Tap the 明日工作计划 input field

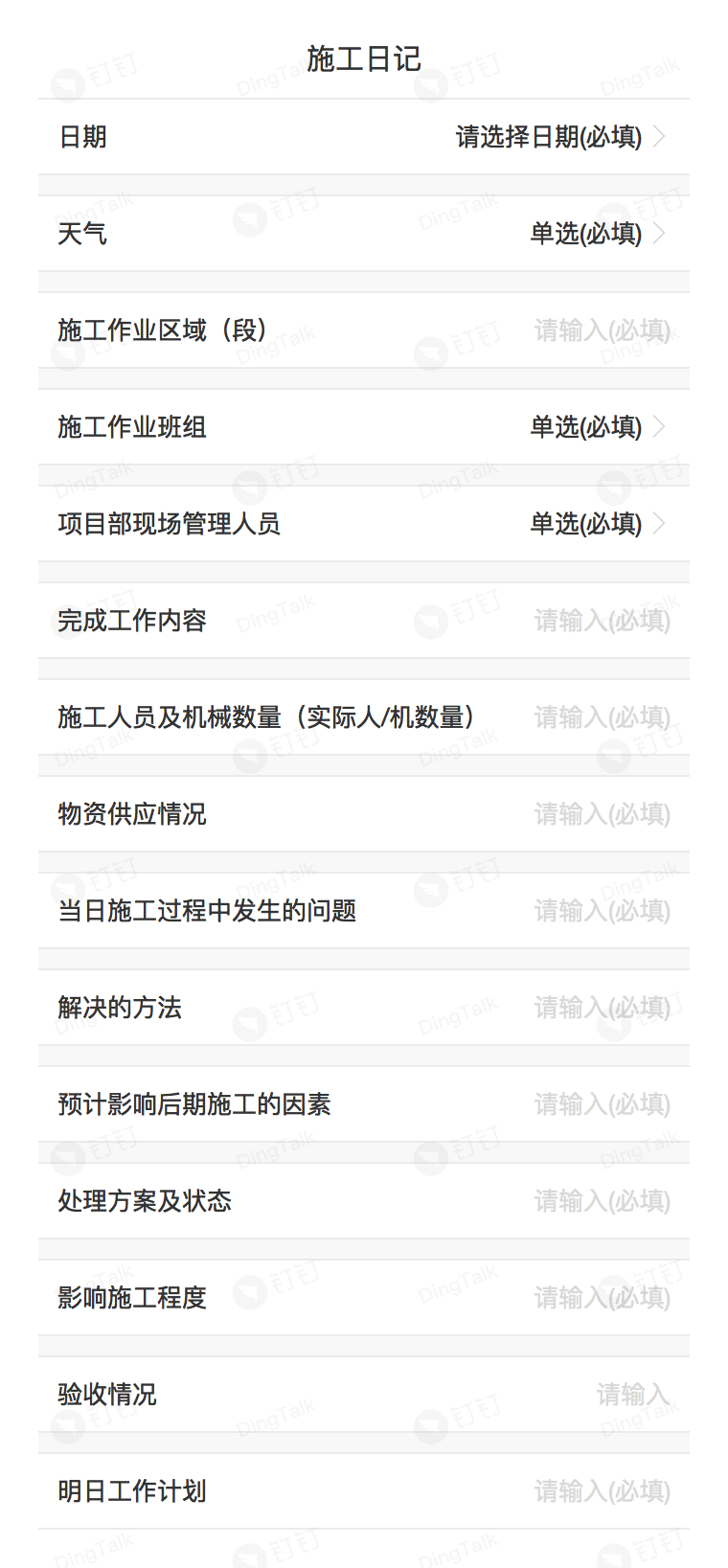[x=364, y=1491]
